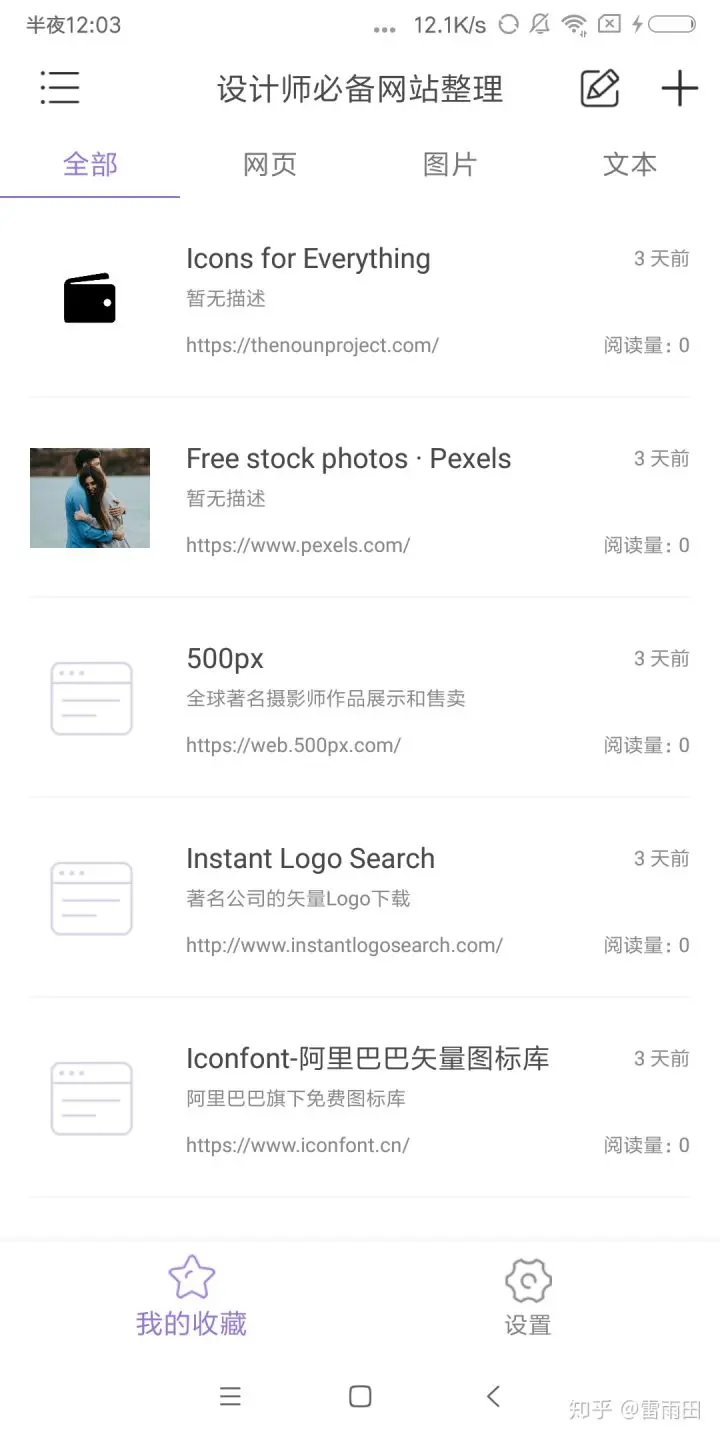Add a new item with plus icon

click(679, 89)
